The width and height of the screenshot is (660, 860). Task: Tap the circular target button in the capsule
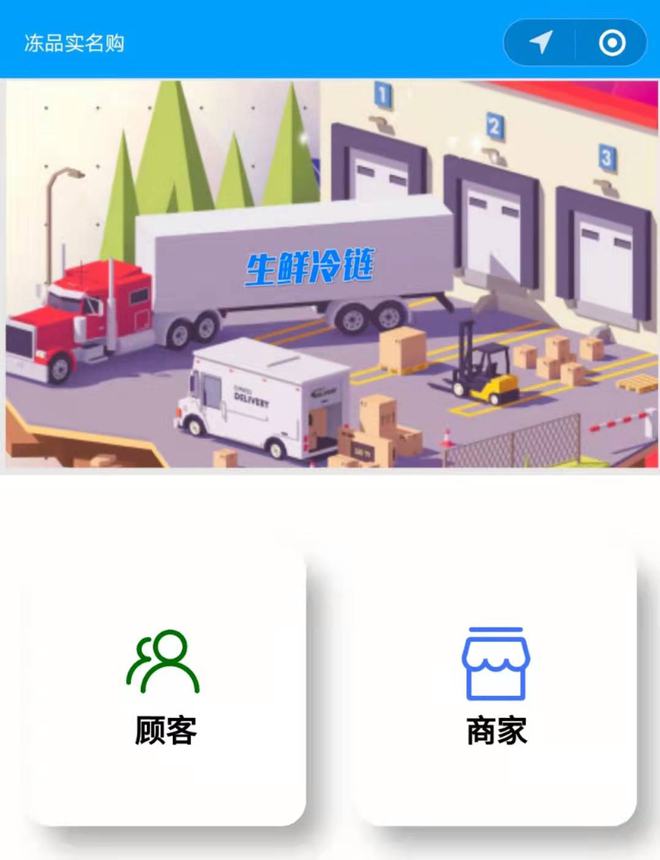coord(611,42)
